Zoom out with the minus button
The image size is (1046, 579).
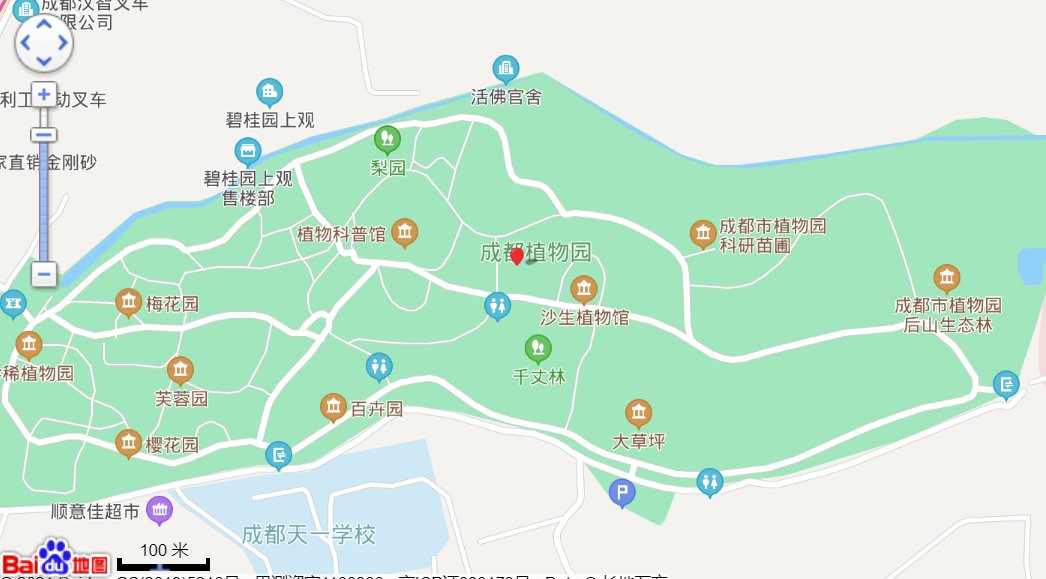pyautogui.click(x=44, y=273)
